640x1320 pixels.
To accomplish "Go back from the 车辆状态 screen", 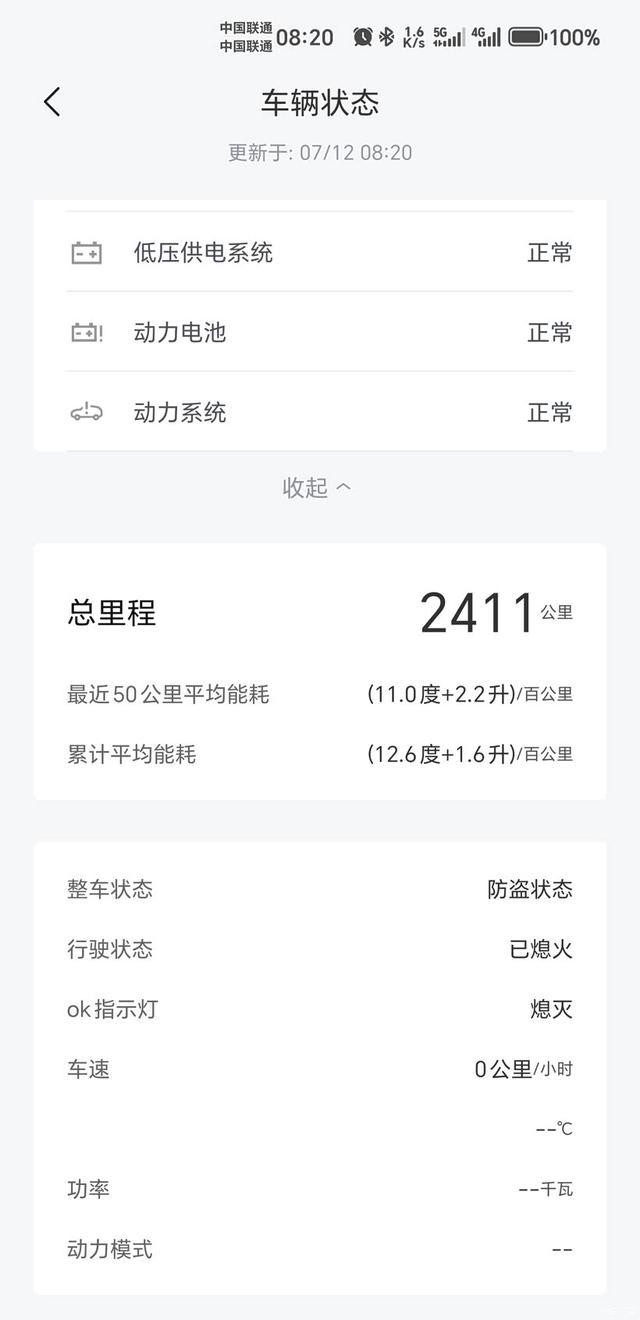I will (x=52, y=102).
